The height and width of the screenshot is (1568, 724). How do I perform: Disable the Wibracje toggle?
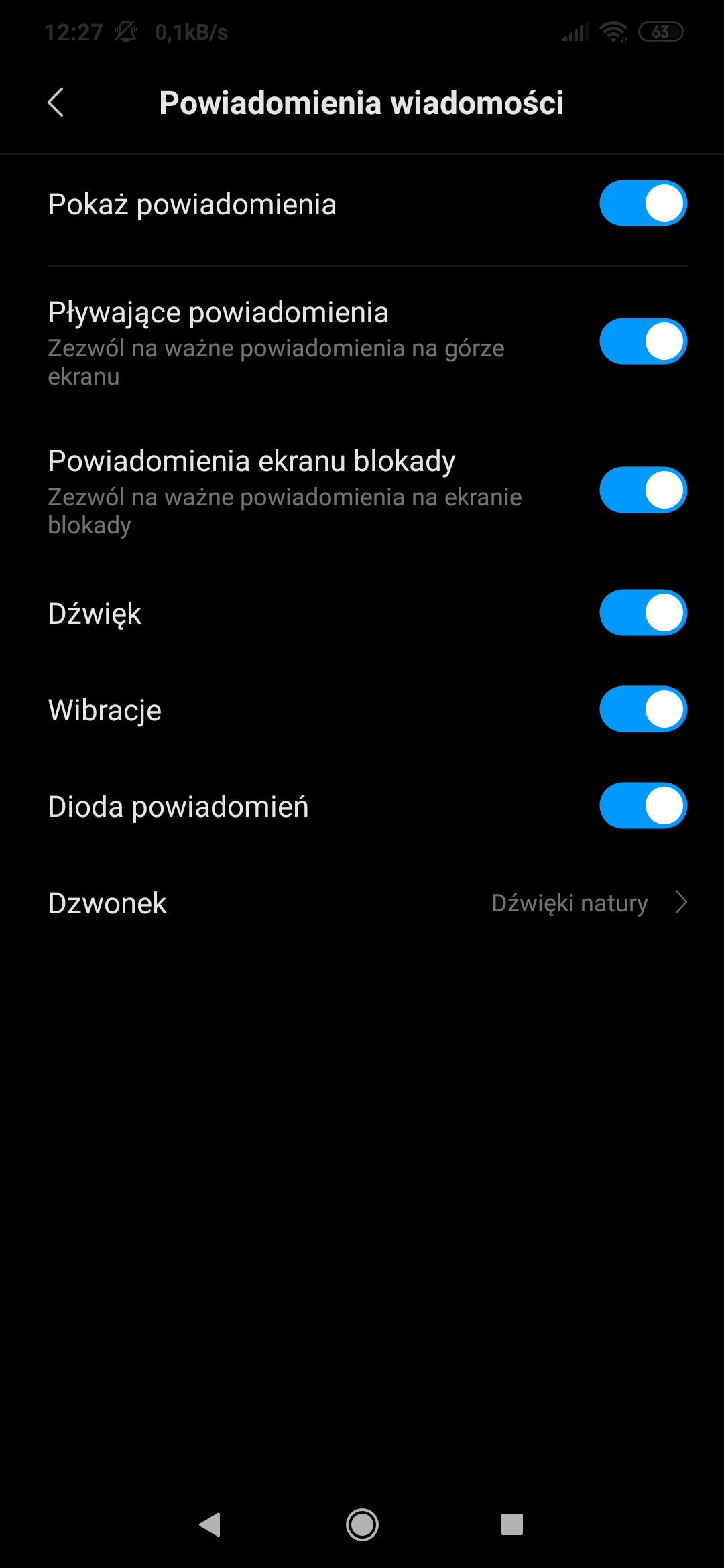(643, 709)
